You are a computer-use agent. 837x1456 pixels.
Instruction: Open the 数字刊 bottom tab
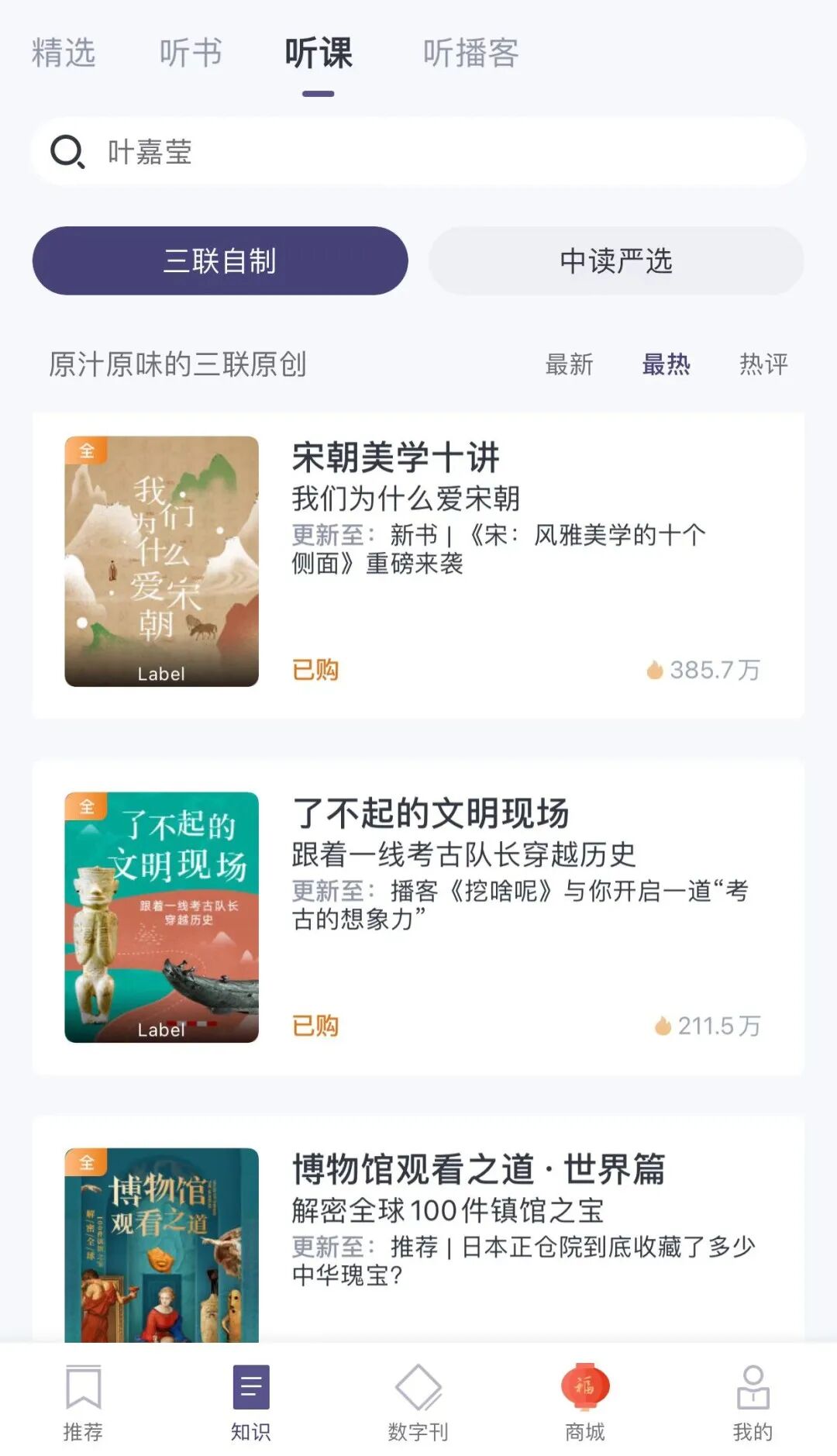418,1403
